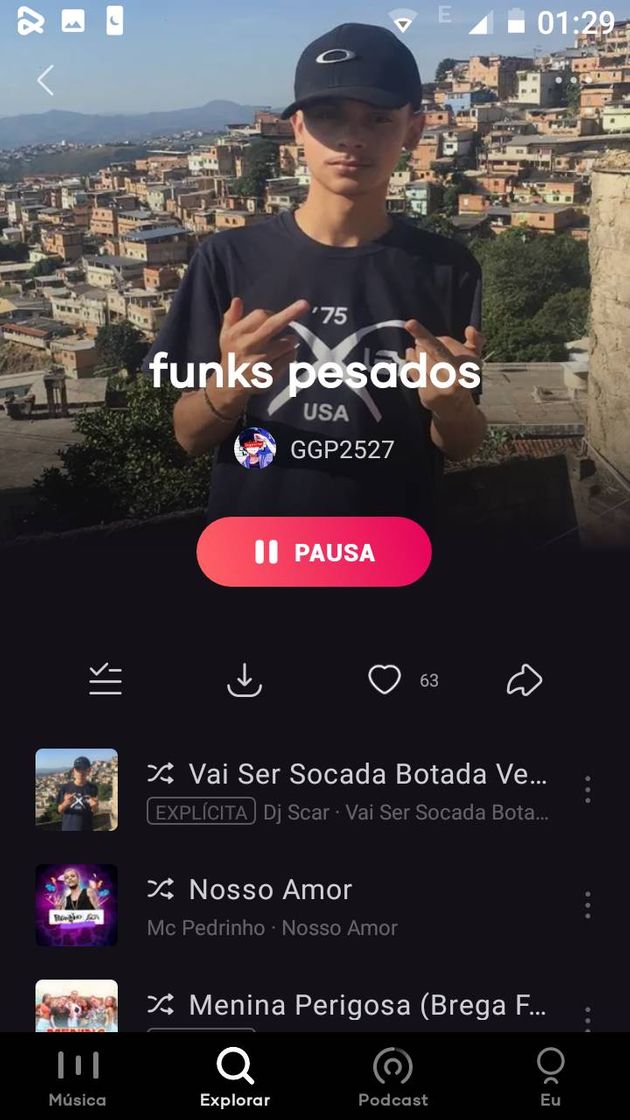
Task: Like the funks pesados playlist
Action: coord(385,680)
